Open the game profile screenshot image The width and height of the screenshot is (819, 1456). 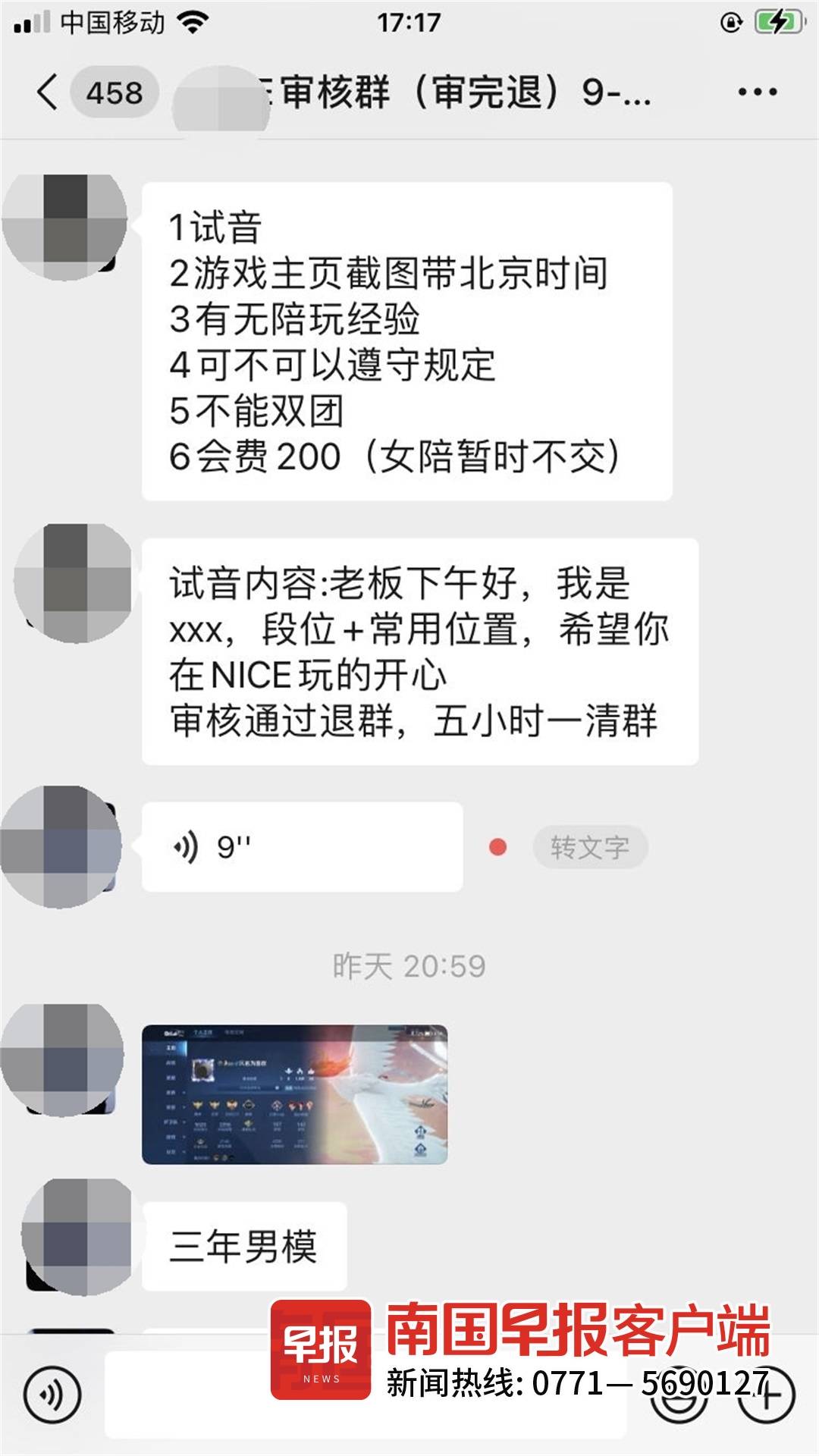click(x=294, y=1094)
